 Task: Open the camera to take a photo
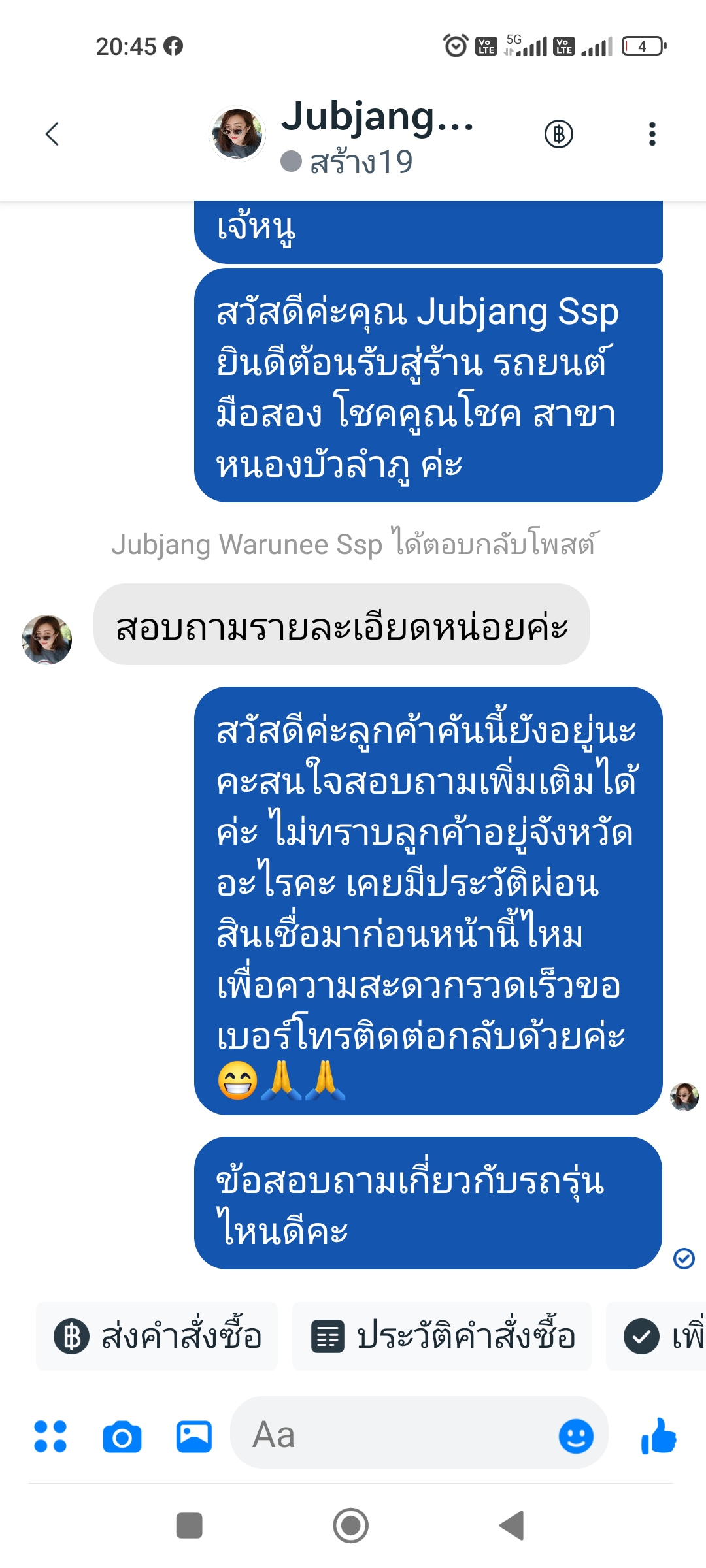click(x=122, y=1436)
